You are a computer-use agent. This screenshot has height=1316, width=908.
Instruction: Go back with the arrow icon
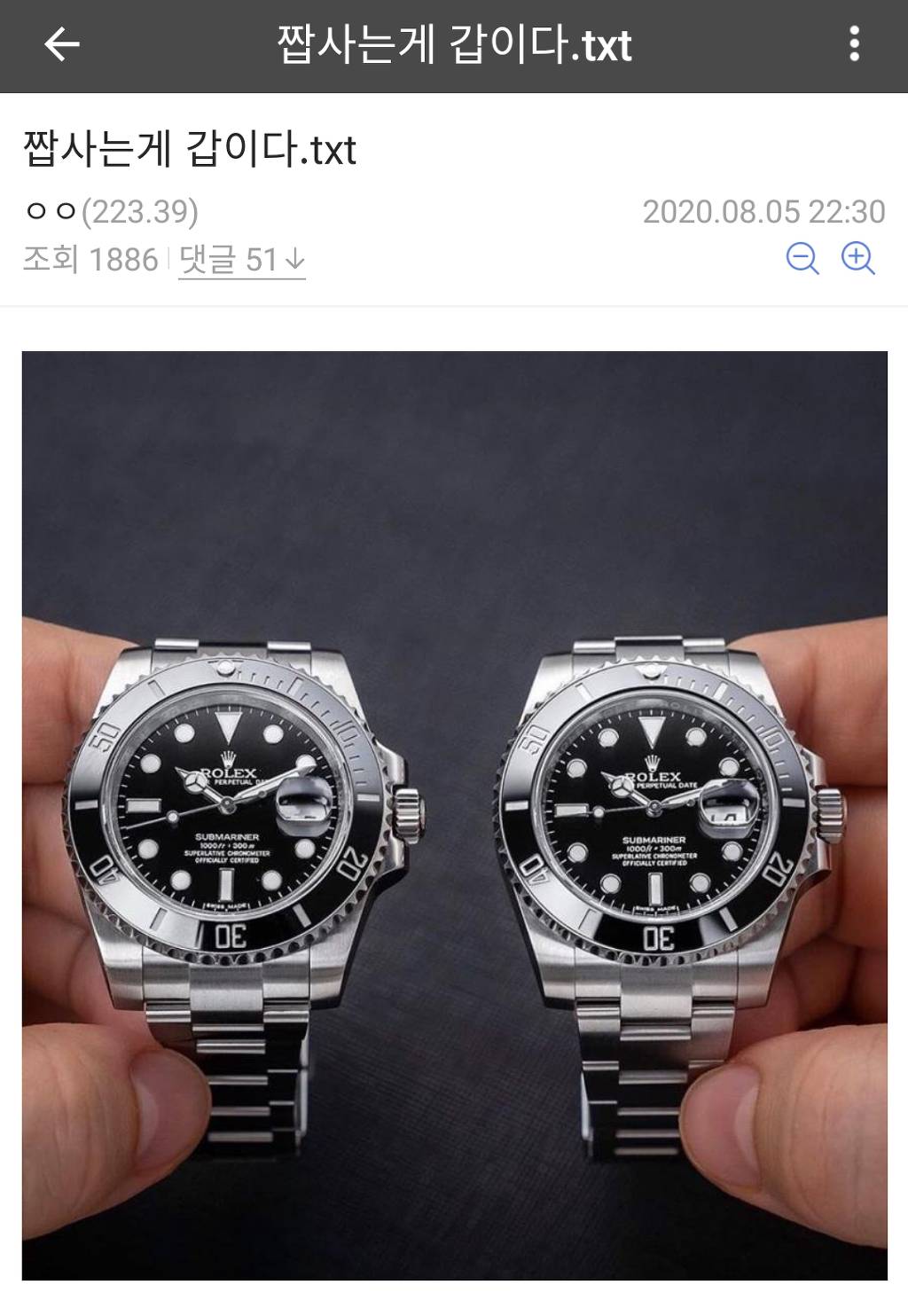[x=62, y=44]
